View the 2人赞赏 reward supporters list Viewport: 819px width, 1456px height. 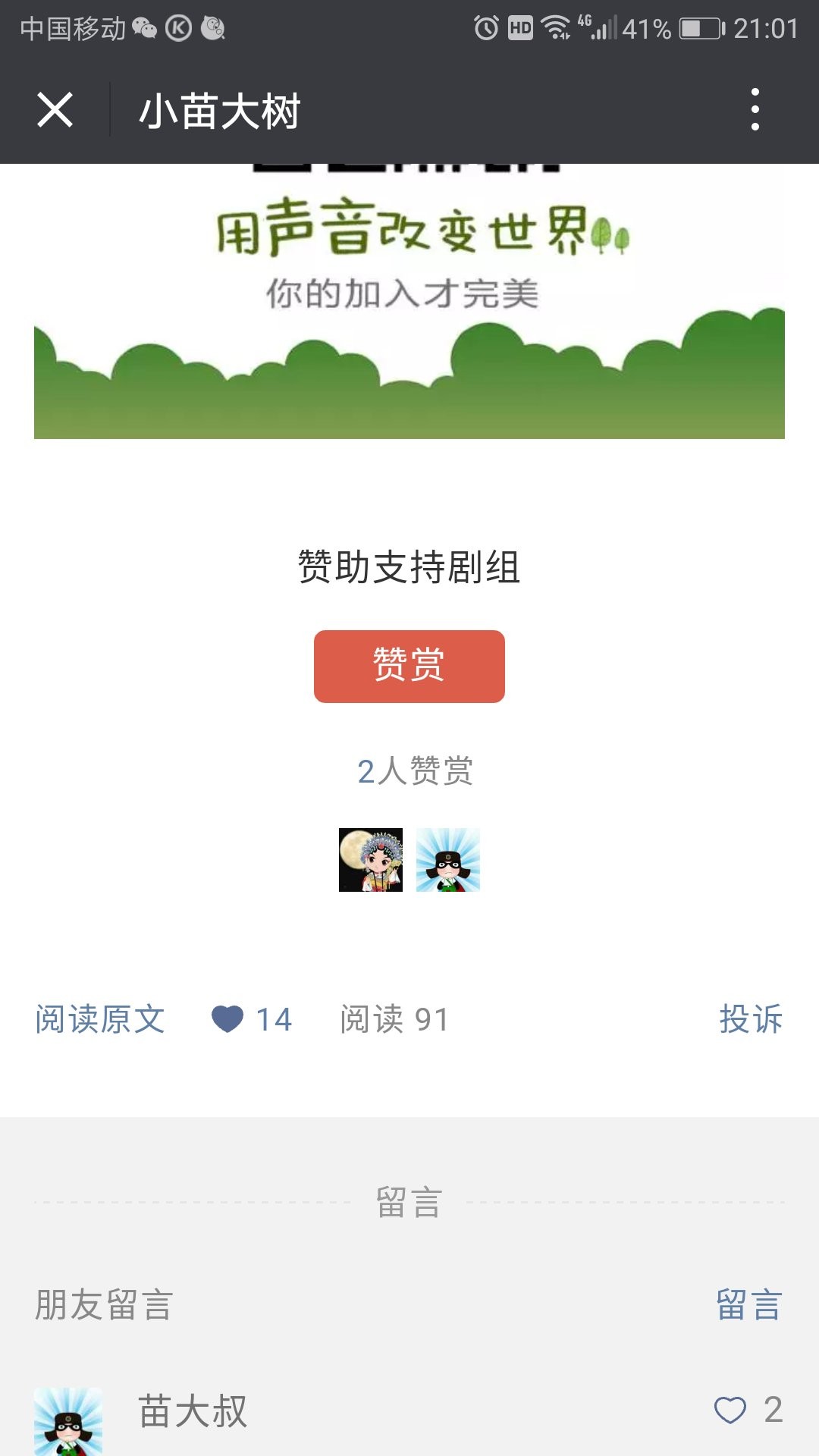point(415,771)
